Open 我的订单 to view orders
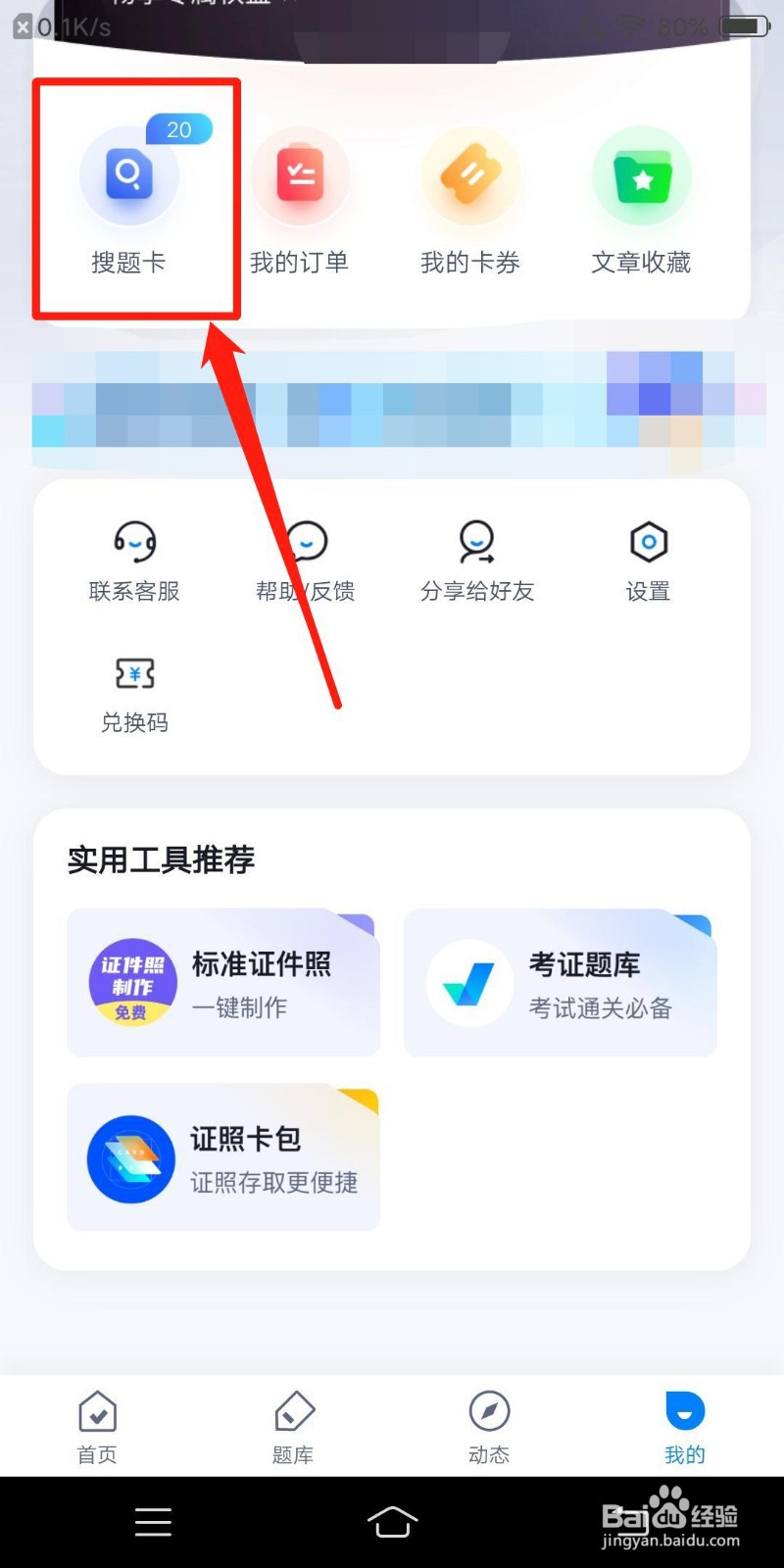This screenshot has width=784, height=1568. point(300,196)
